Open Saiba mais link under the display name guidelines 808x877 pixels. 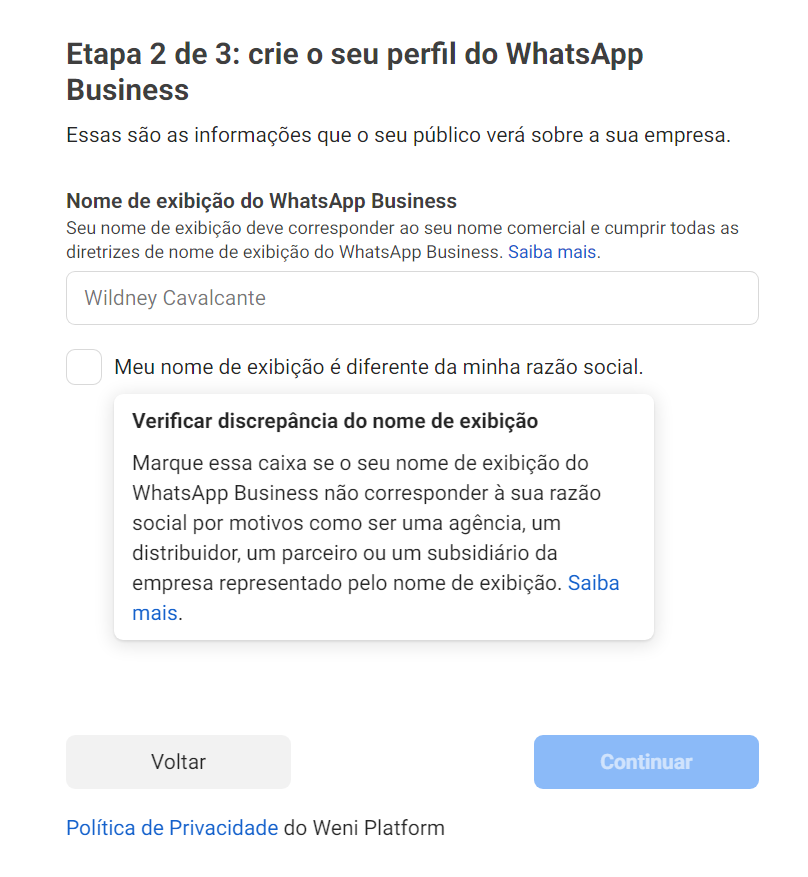(x=552, y=252)
